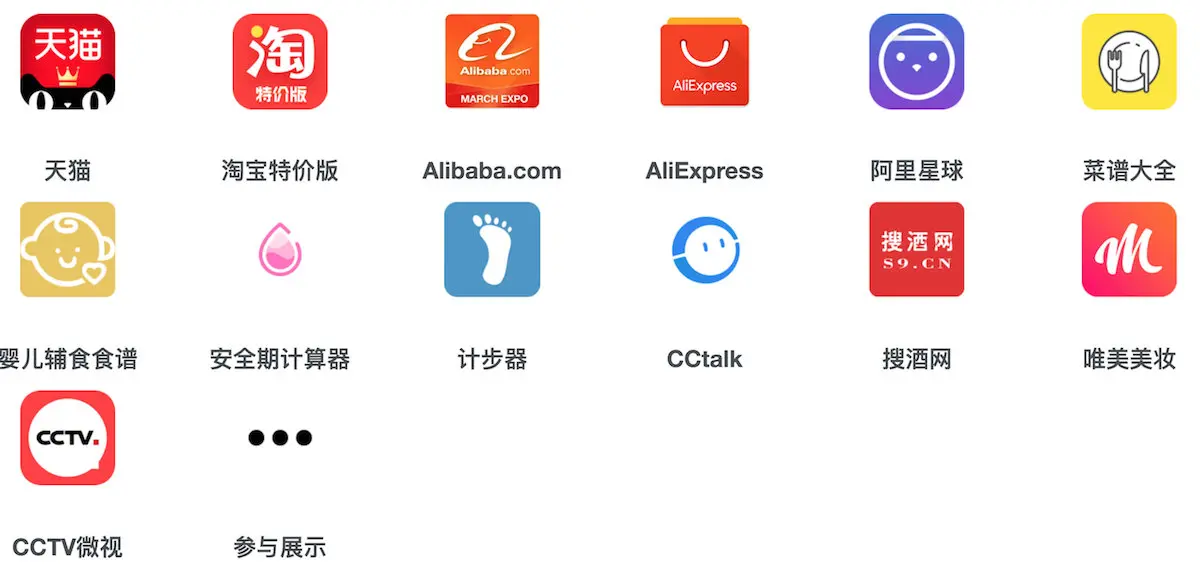
Task: Tap the 计步器 pedometer app
Action: pyautogui.click(x=492, y=250)
